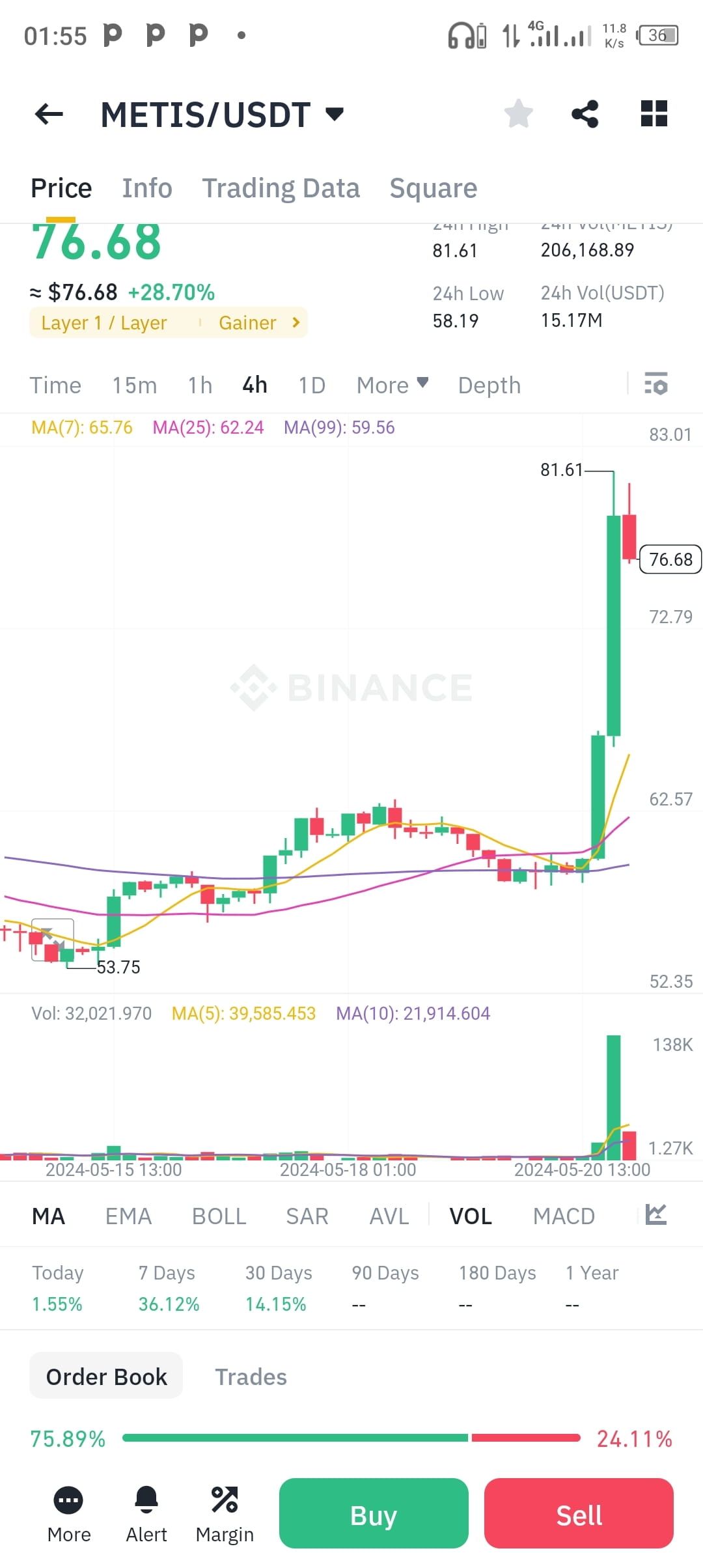Open the indicator chart icon after MACD
Image resolution: width=703 pixels, height=1568 pixels.
pyautogui.click(x=657, y=1215)
